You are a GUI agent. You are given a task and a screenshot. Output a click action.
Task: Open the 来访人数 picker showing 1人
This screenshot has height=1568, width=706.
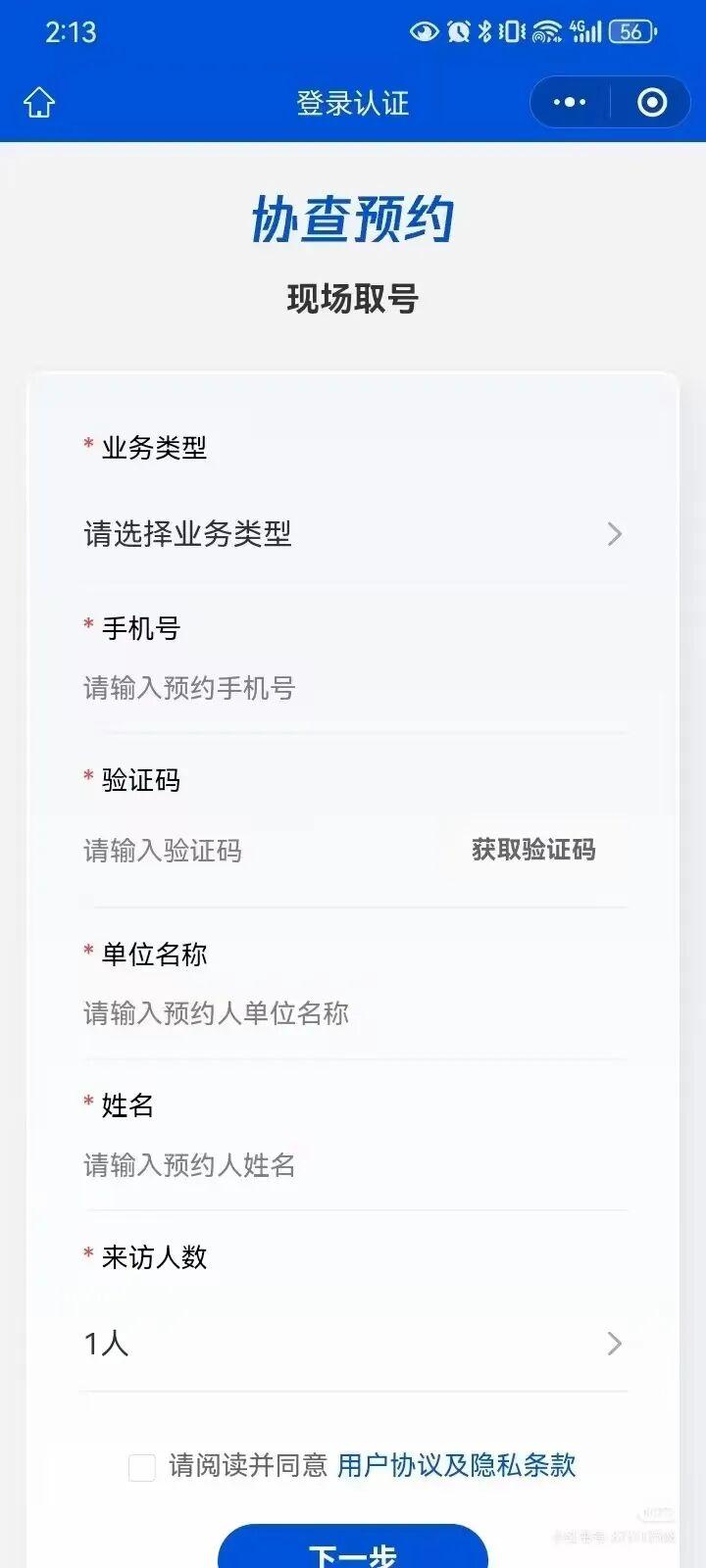(x=353, y=1344)
